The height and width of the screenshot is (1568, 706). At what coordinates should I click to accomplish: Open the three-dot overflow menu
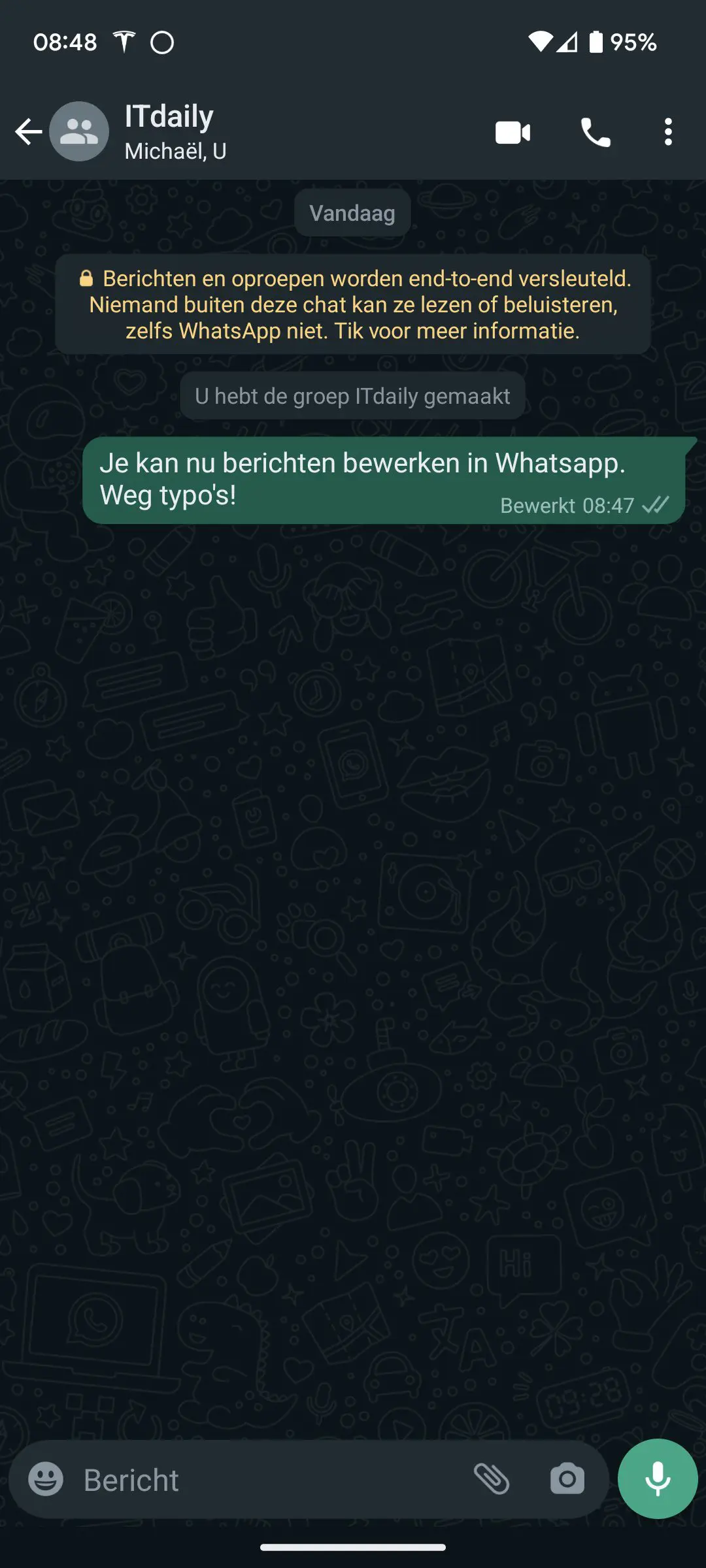point(667,132)
